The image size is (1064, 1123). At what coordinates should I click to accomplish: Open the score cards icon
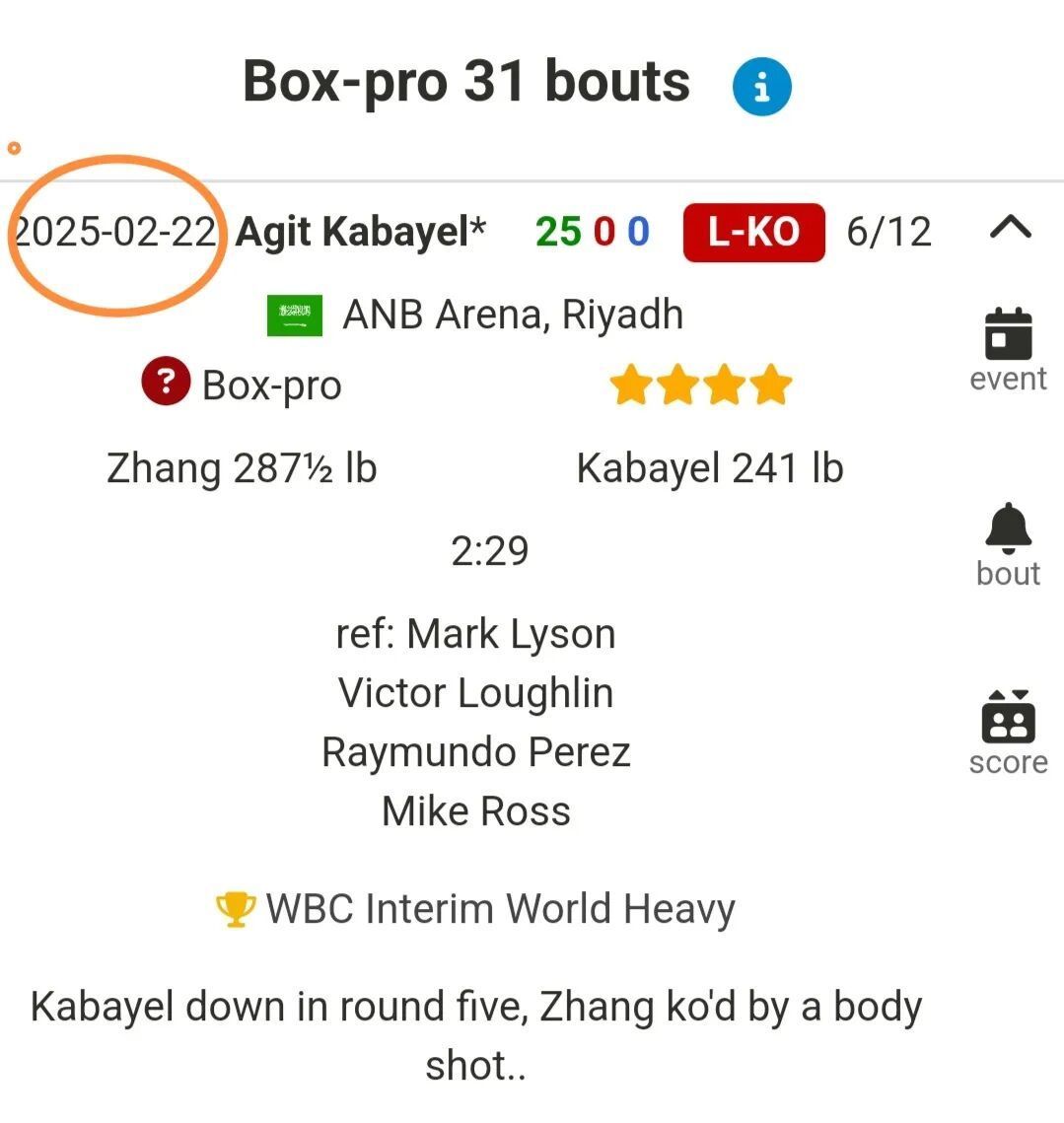coord(1008,717)
